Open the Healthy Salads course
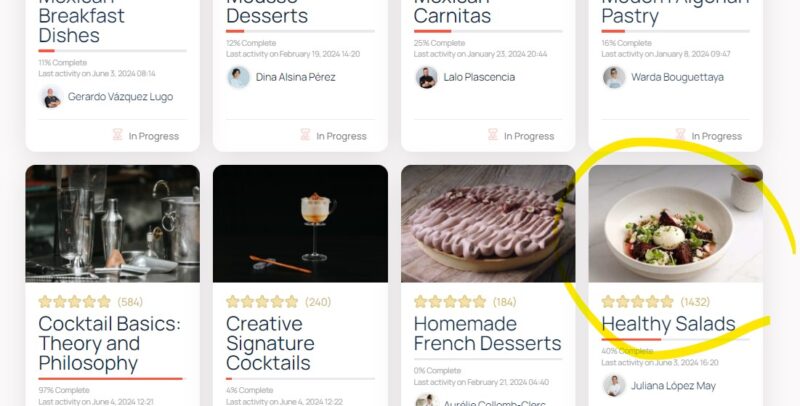The width and height of the screenshot is (800, 406). coord(668,324)
